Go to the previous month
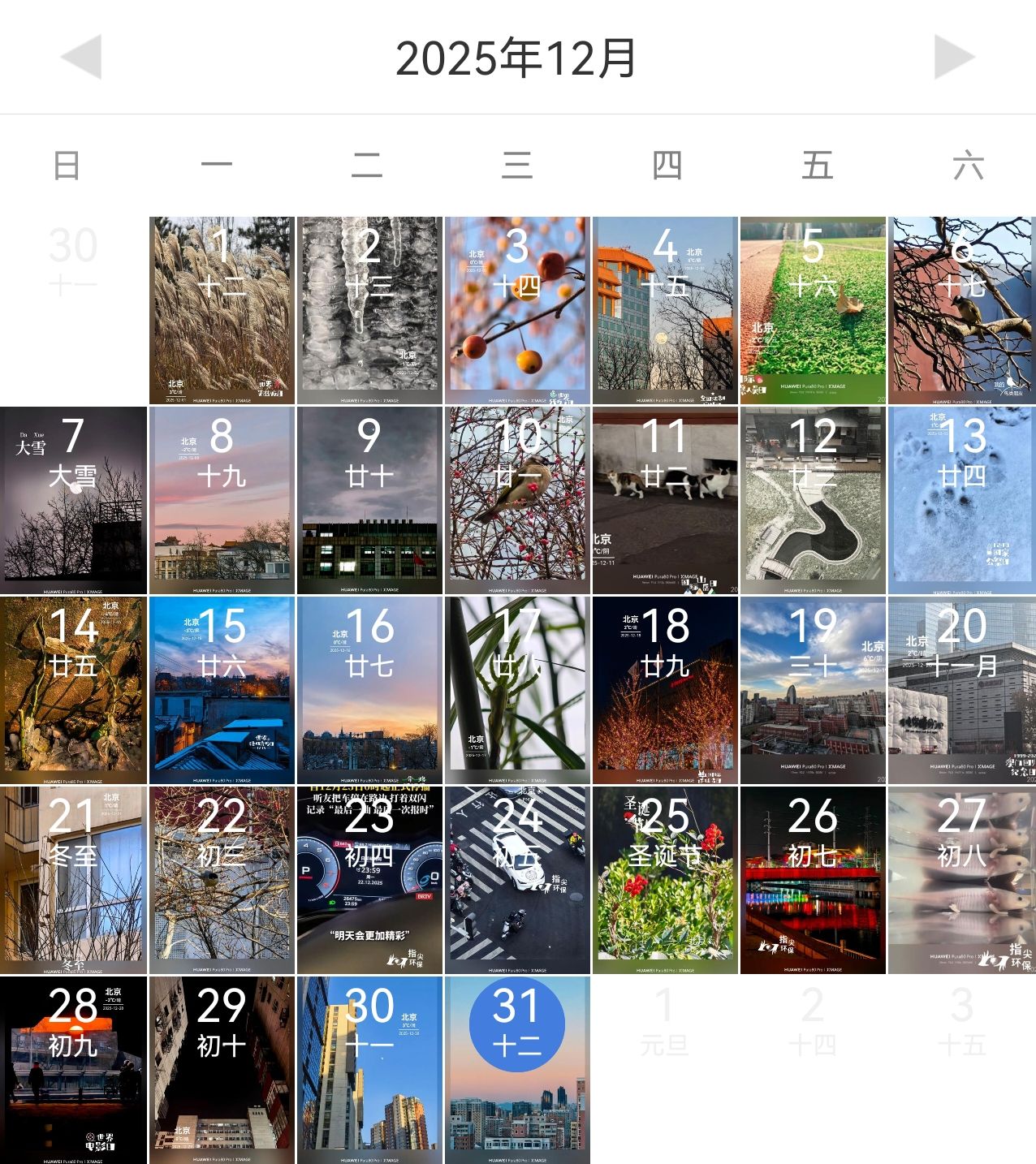This screenshot has width=1036, height=1164. tap(81, 57)
